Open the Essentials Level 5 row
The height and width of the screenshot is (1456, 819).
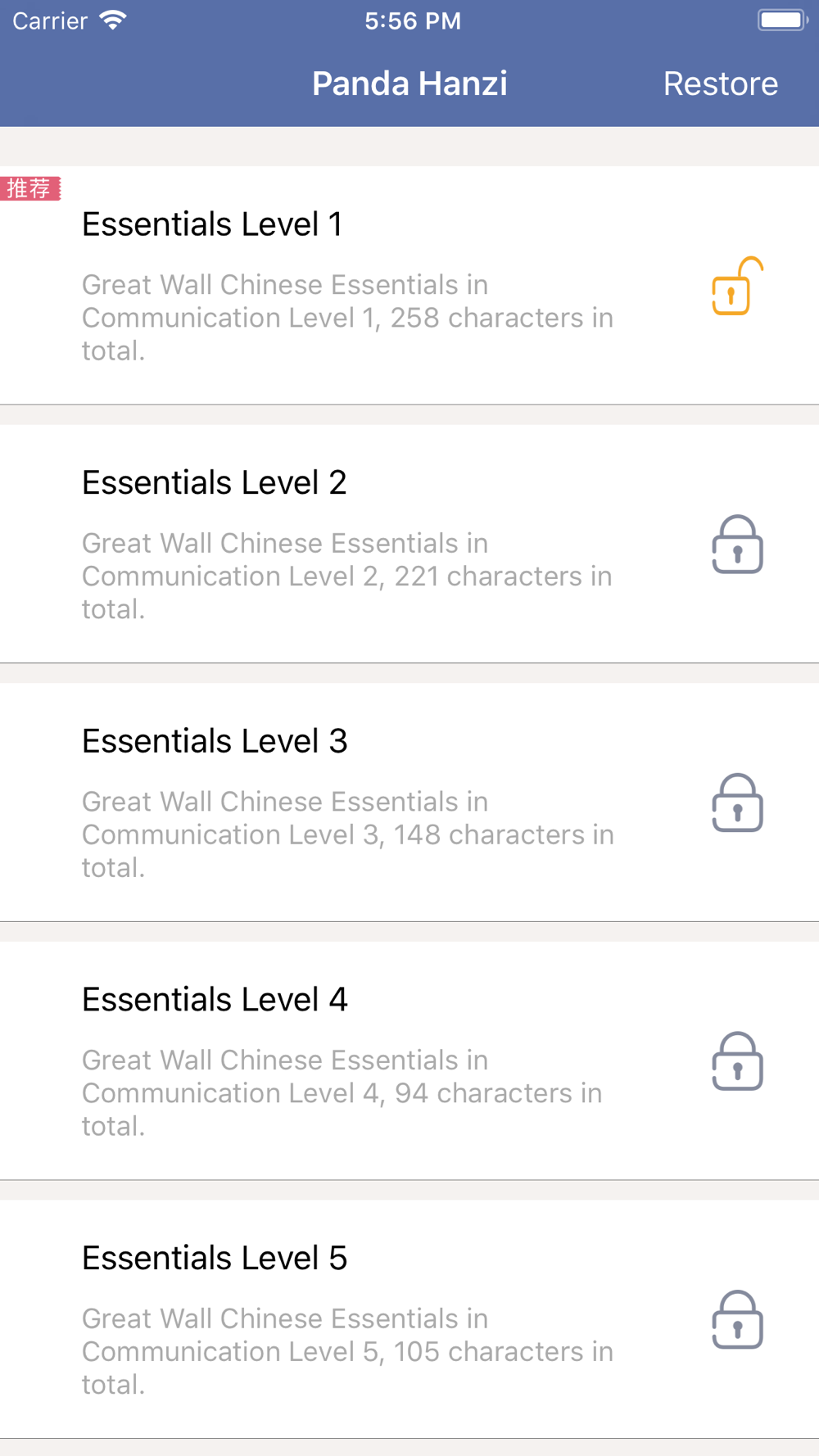pos(409,1319)
